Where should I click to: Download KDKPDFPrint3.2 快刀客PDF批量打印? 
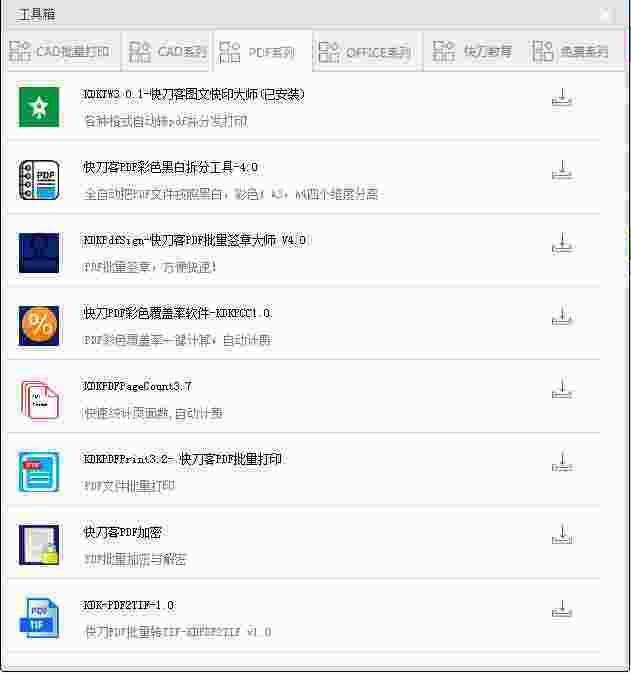tap(562, 462)
